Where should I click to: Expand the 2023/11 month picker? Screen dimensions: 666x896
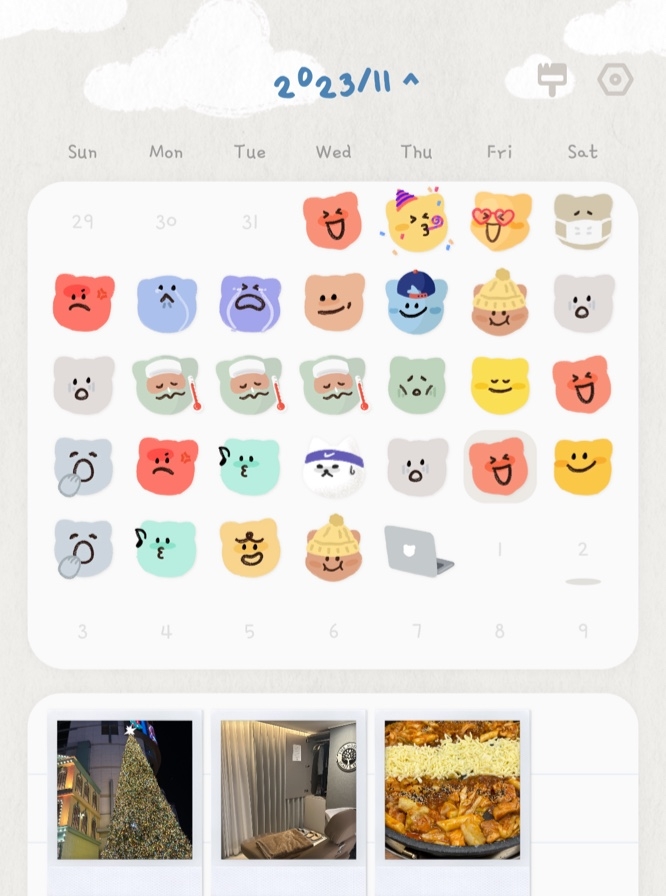347,84
